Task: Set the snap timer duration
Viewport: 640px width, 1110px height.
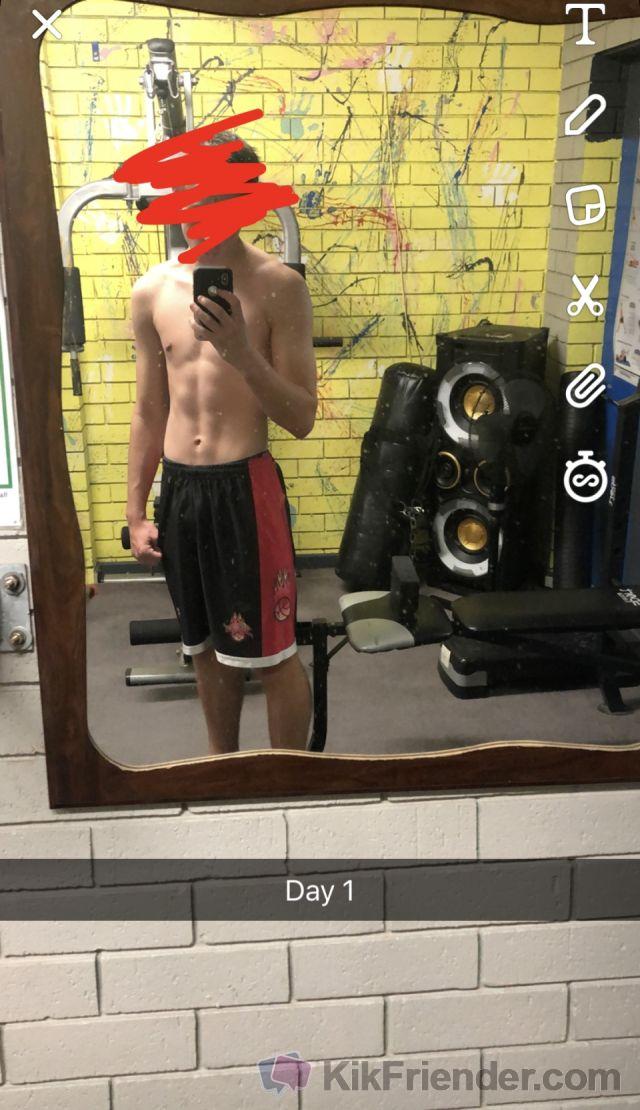Action: click(x=584, y=479)
